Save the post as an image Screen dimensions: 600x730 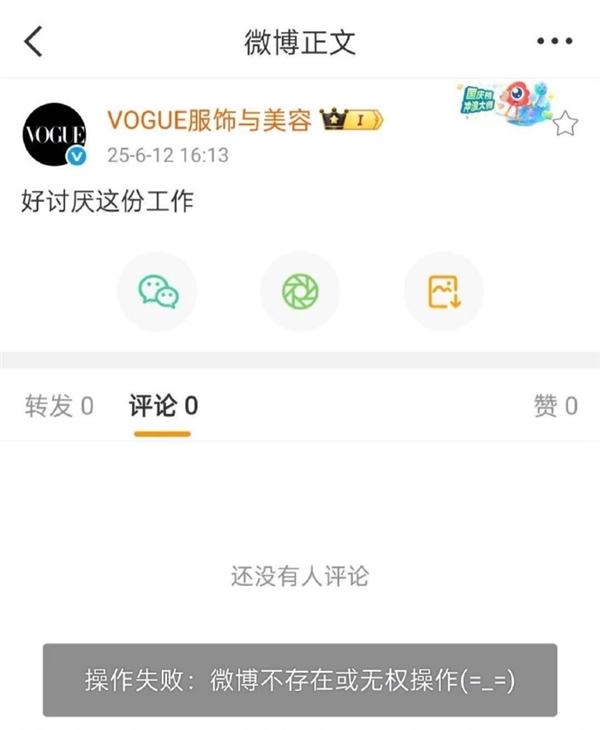(443, 291)
